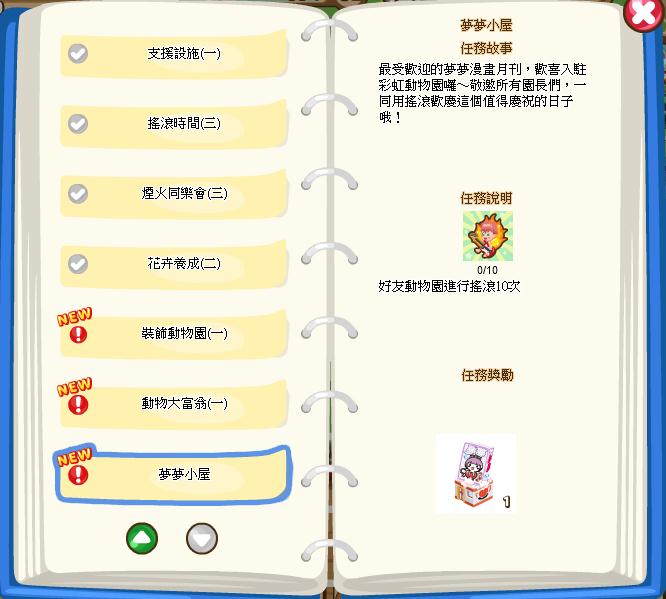The width and height of the screenshot is (666, 599).
Task: Tap the gray down arrow button
Action: pos(202,538)
